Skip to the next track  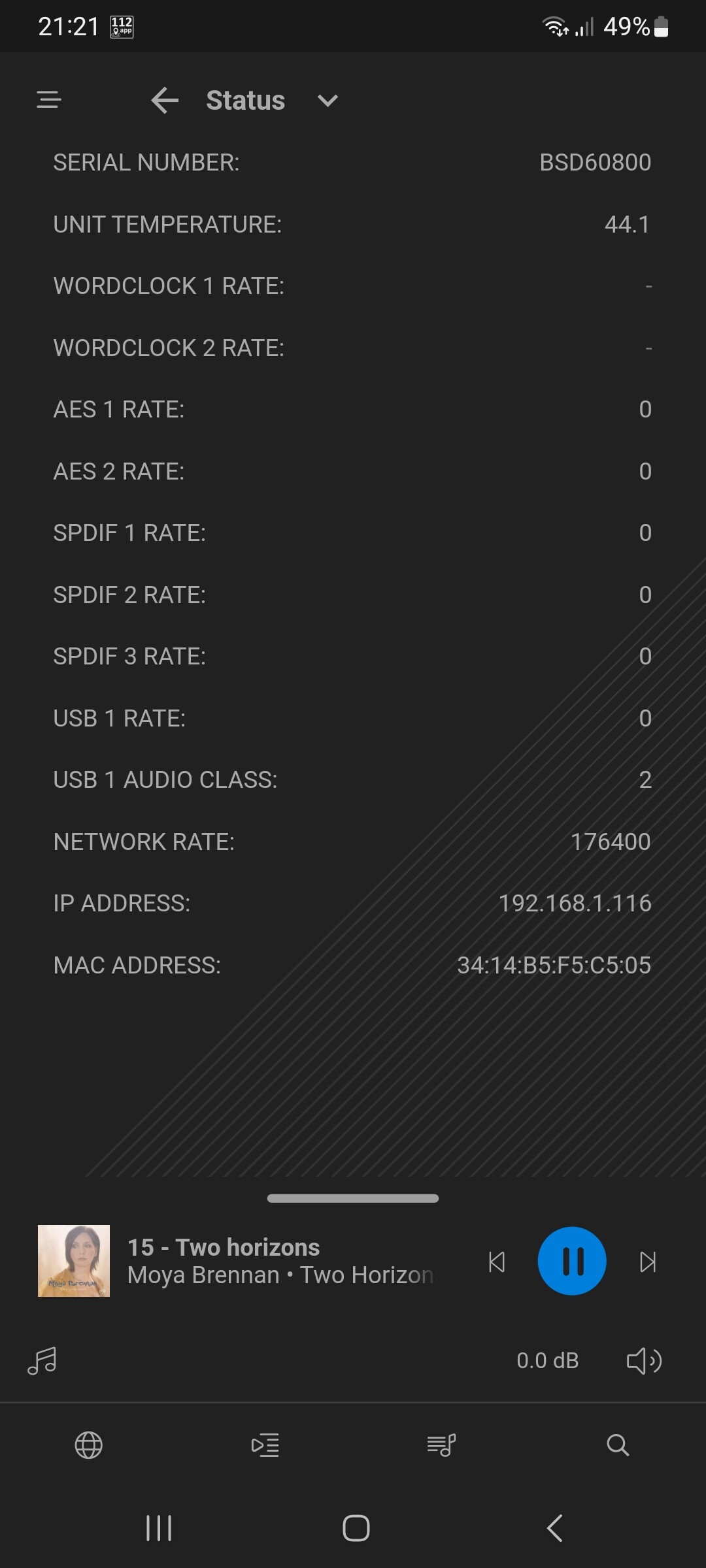point(648,1262)
